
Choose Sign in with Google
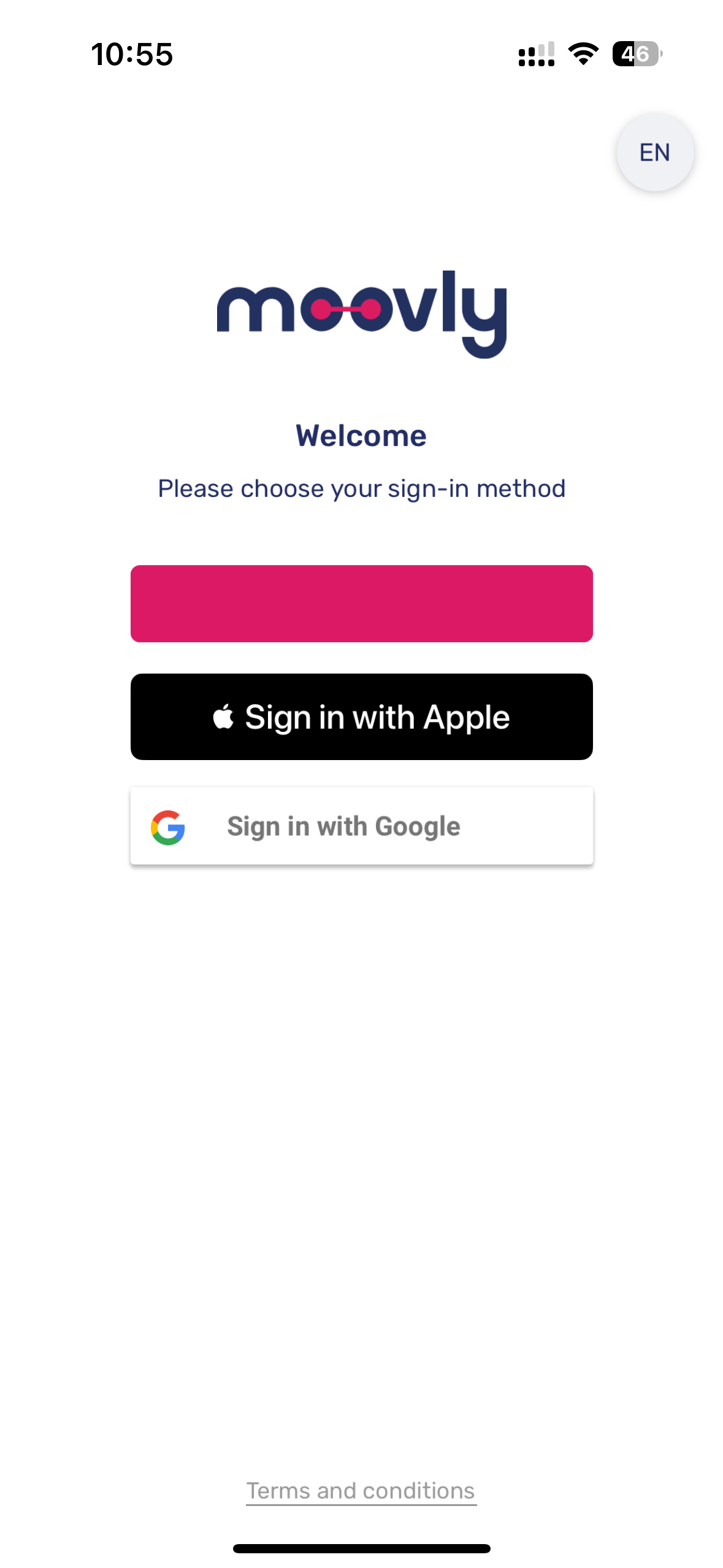(361, 825)
